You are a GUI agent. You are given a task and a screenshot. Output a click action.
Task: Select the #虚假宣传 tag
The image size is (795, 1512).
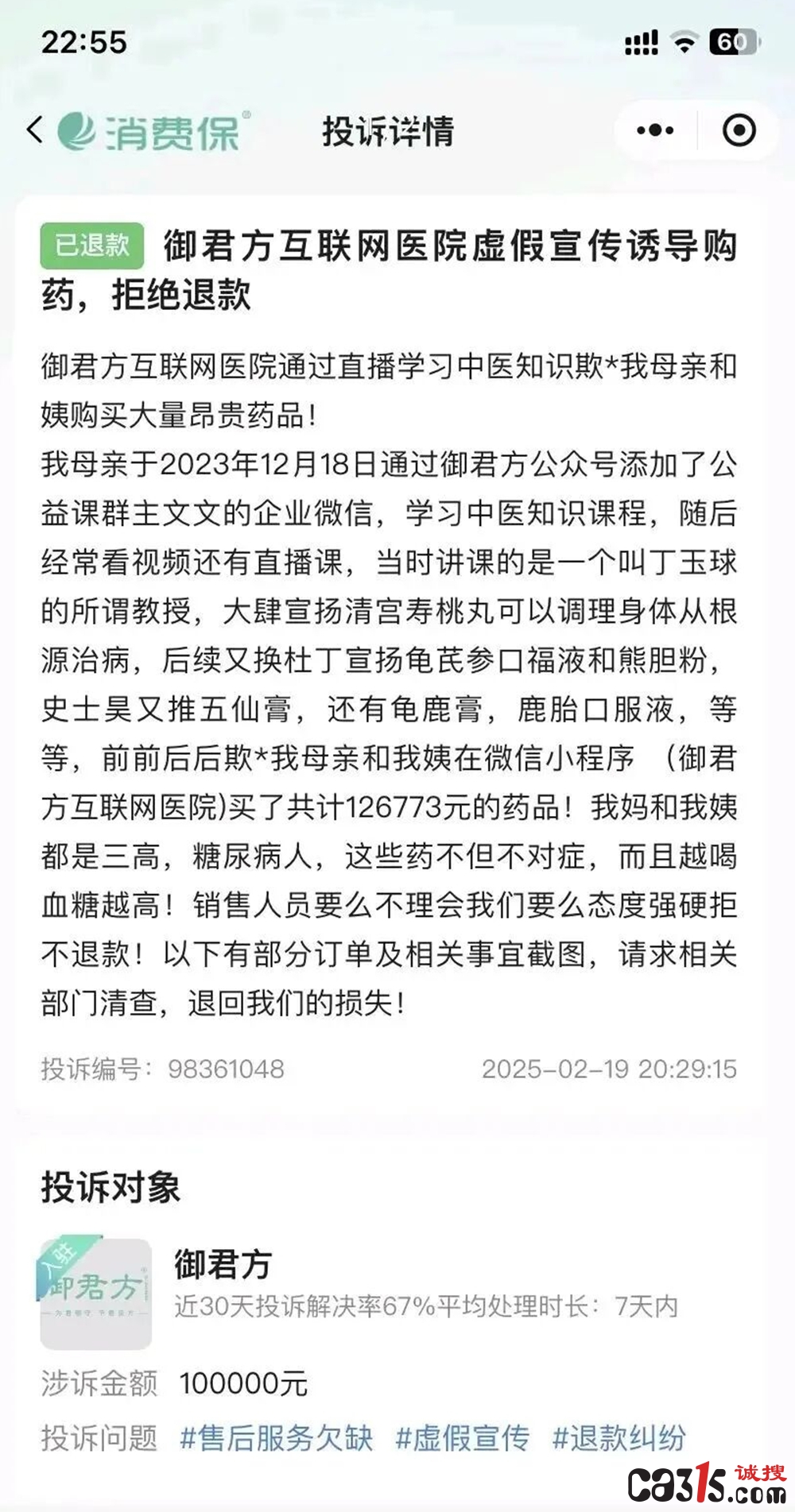click(462, 1438)
